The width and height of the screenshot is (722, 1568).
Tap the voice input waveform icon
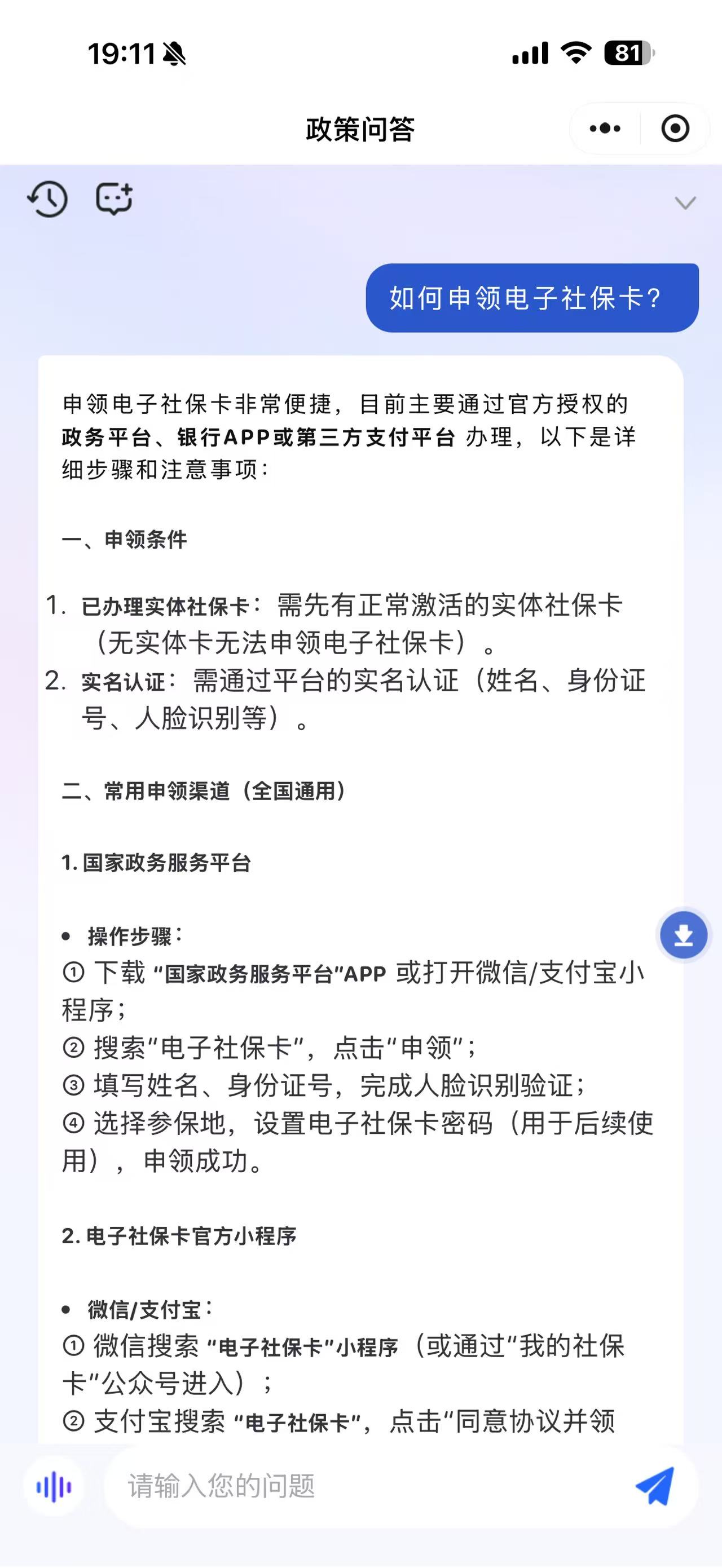tap(54, 1486)
